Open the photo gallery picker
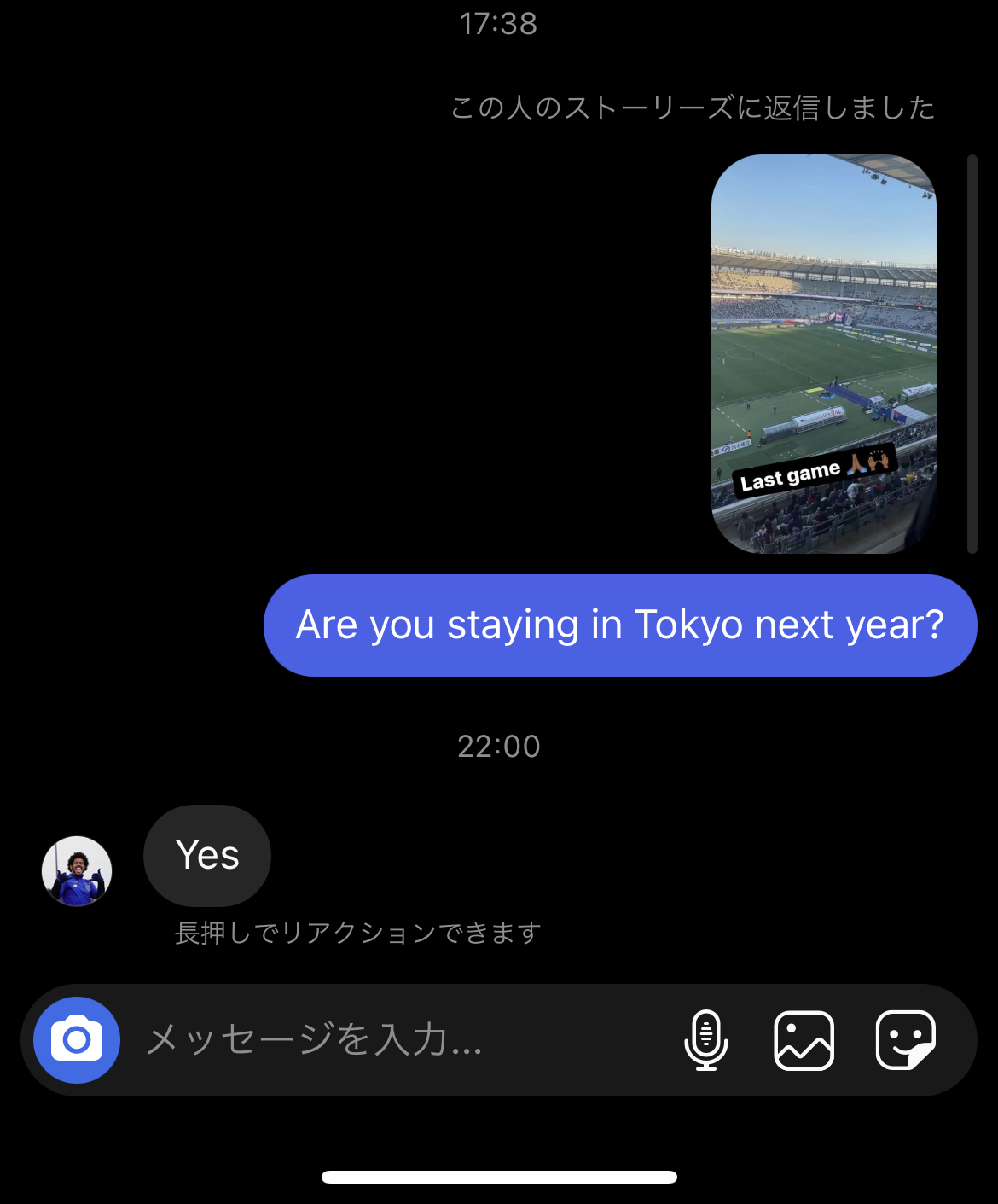This screenshot has width=998, height=1204. (x=804, y=1040)
